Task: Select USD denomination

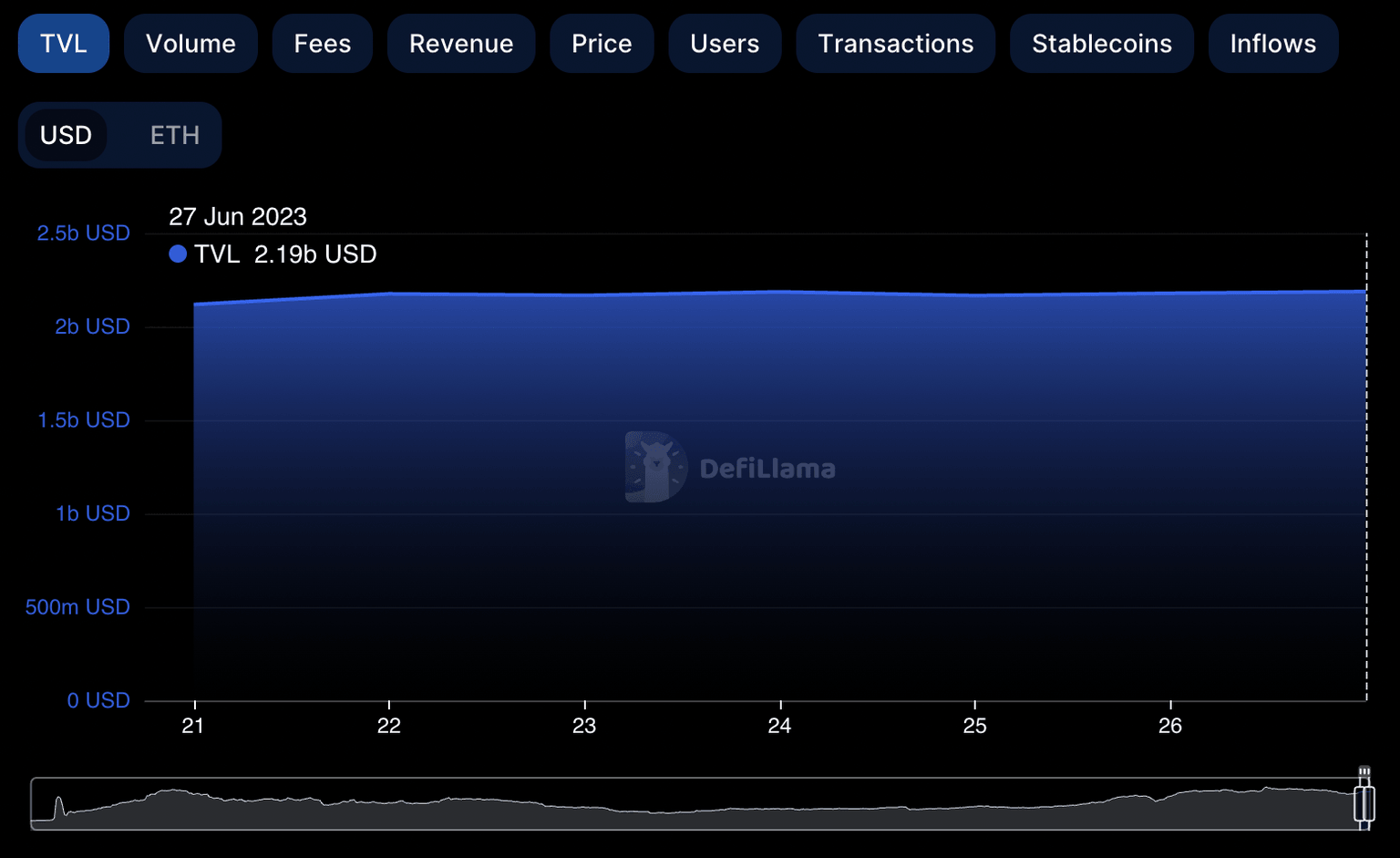Action: 66,135
